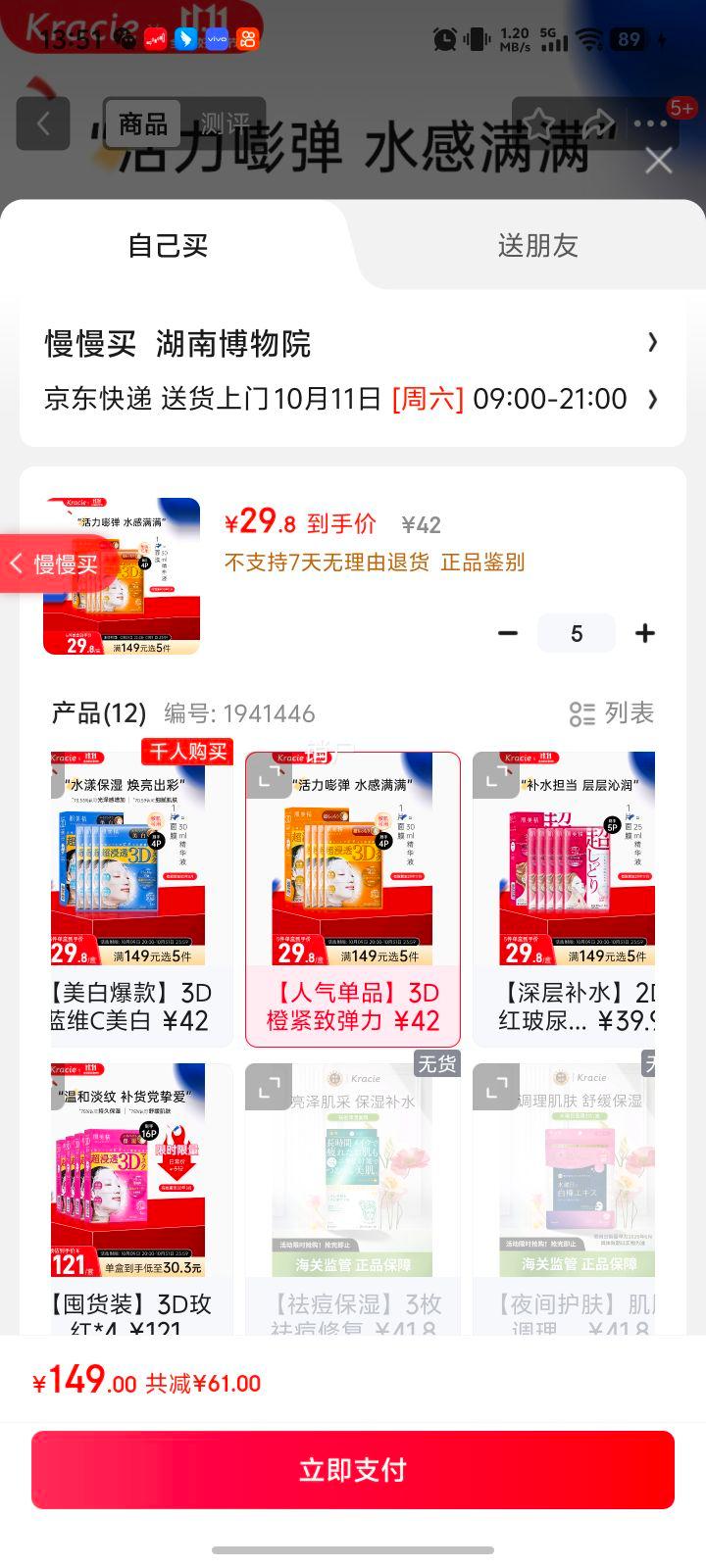Close the purchase options sheet

coord(658,161)
